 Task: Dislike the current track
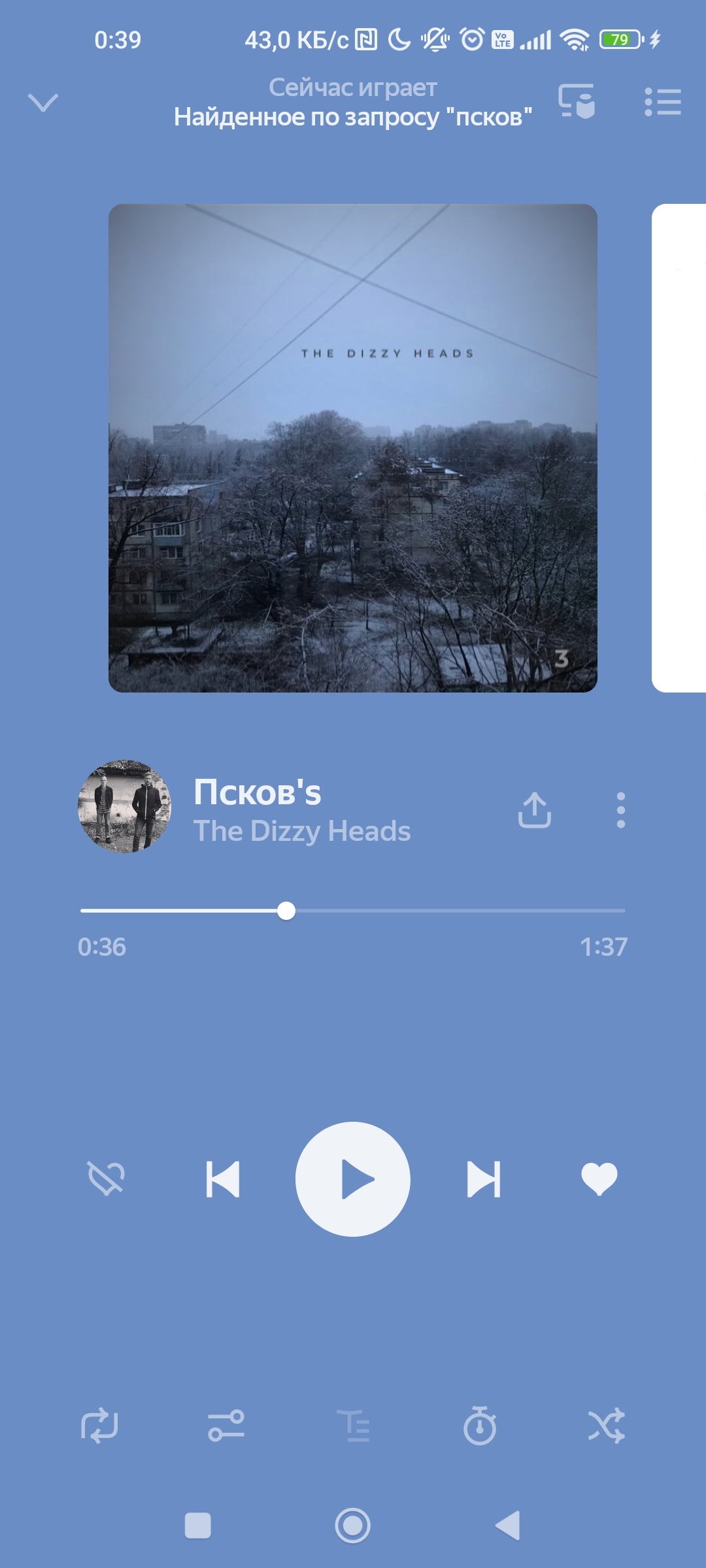(x=106, y=1179)
